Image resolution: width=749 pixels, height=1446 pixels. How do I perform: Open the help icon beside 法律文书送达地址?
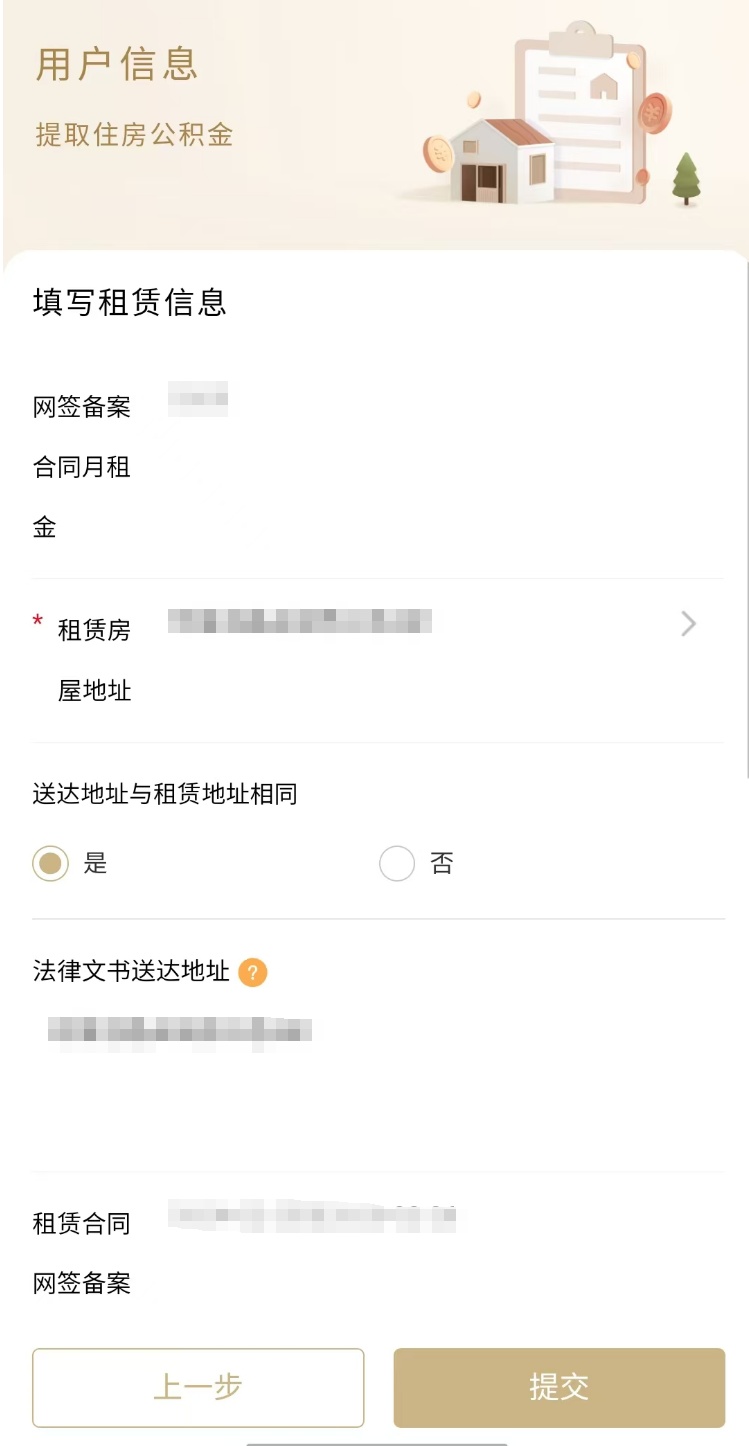(x=253, y=972)
